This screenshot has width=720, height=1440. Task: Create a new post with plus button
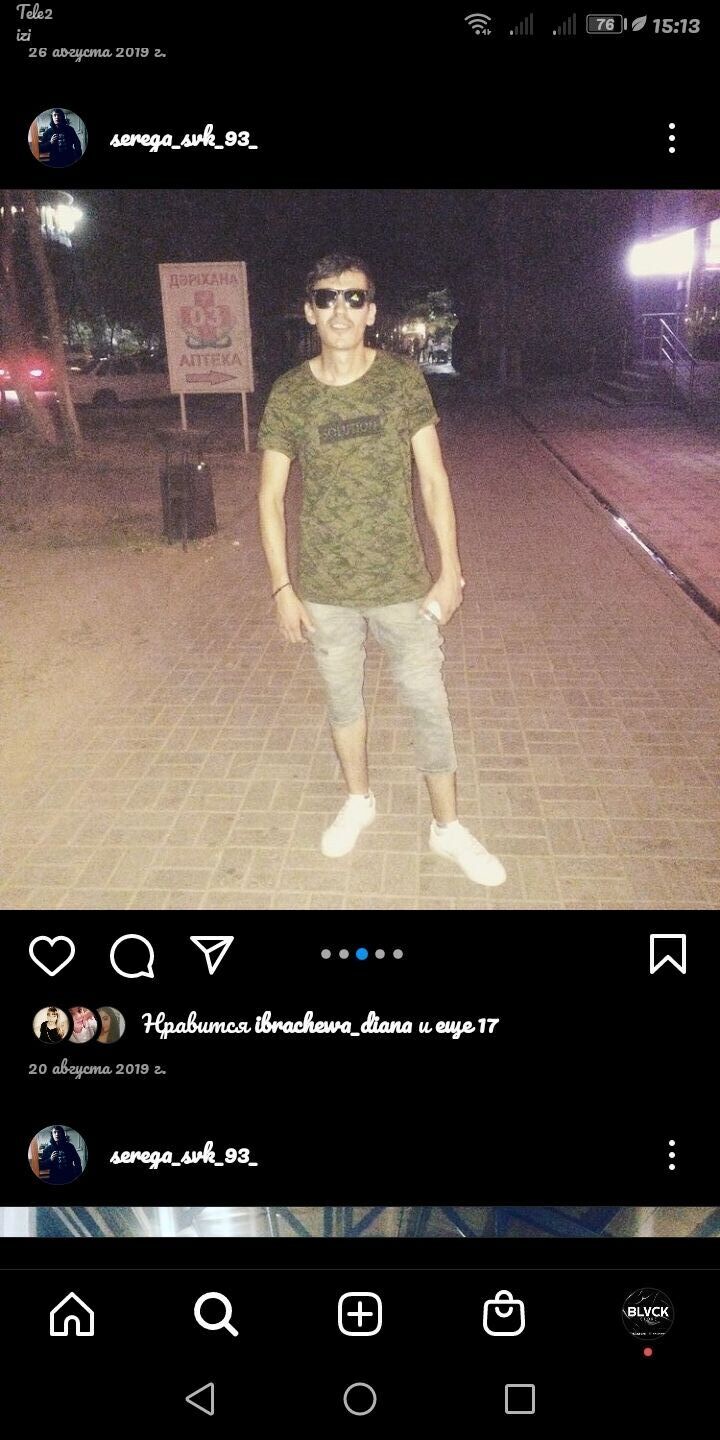(x=360, y=1314)
